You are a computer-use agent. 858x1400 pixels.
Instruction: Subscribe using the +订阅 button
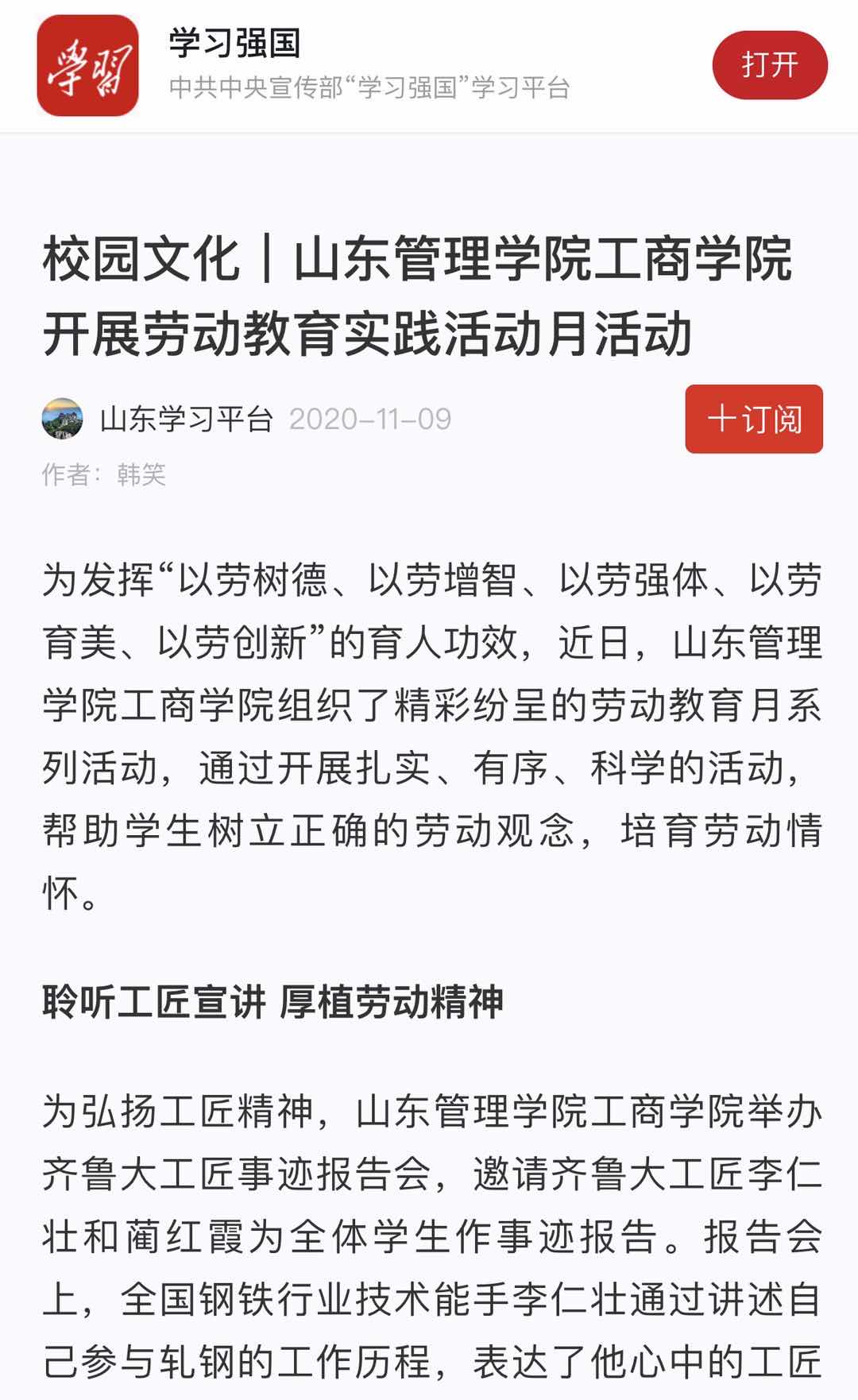[x=753, y=419]
